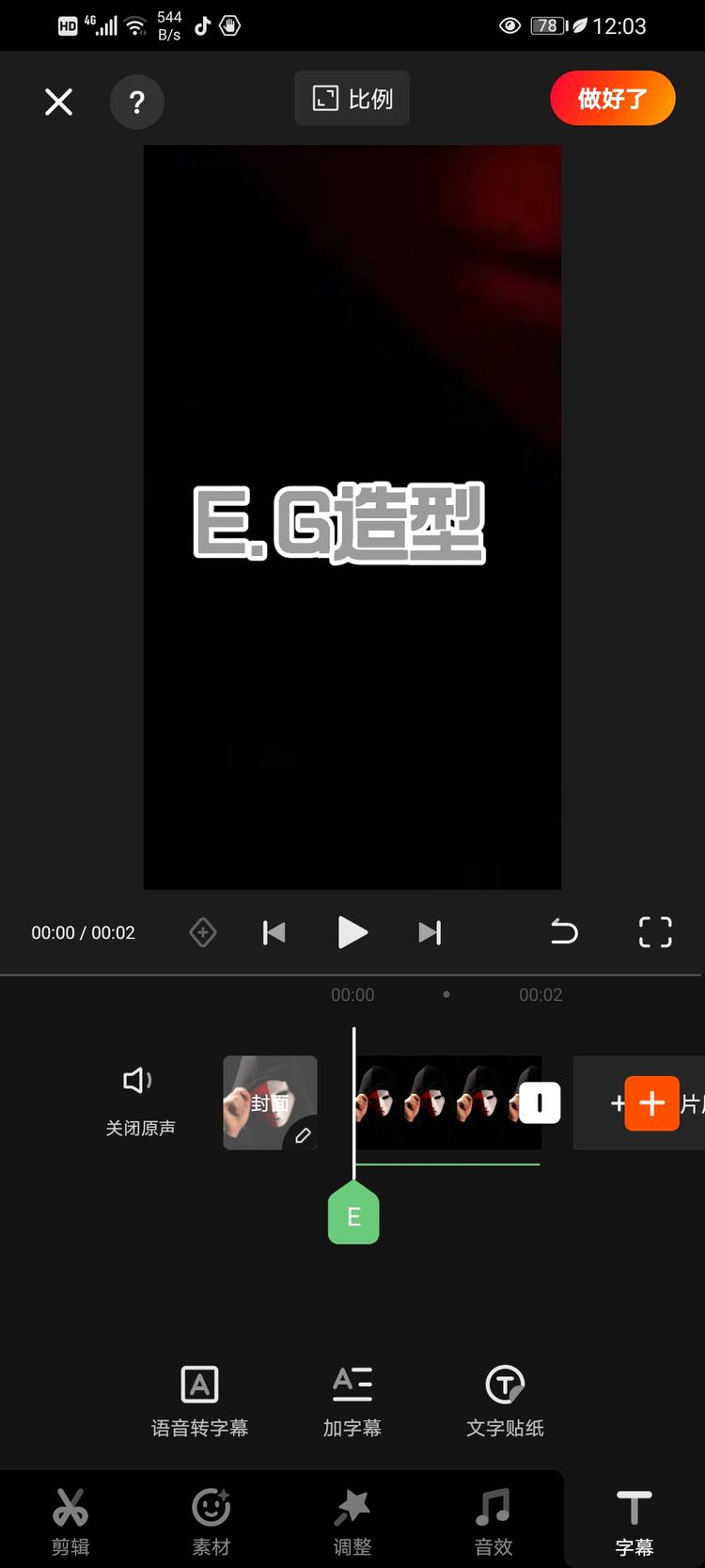The height and width of the screenshot is (1568, 705).
Task: Choose 加字幕 to add subtitles
Action: 352,1402
